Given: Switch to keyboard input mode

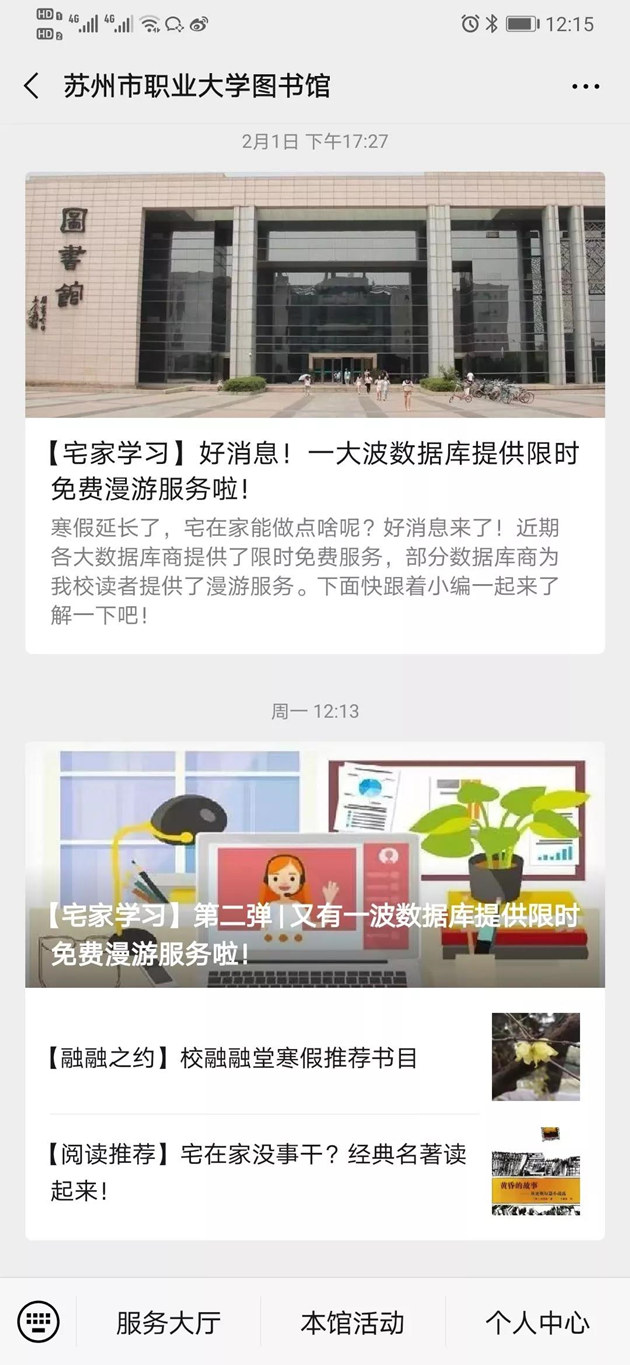Looking at the screenshot, I should coord(39,1322).
